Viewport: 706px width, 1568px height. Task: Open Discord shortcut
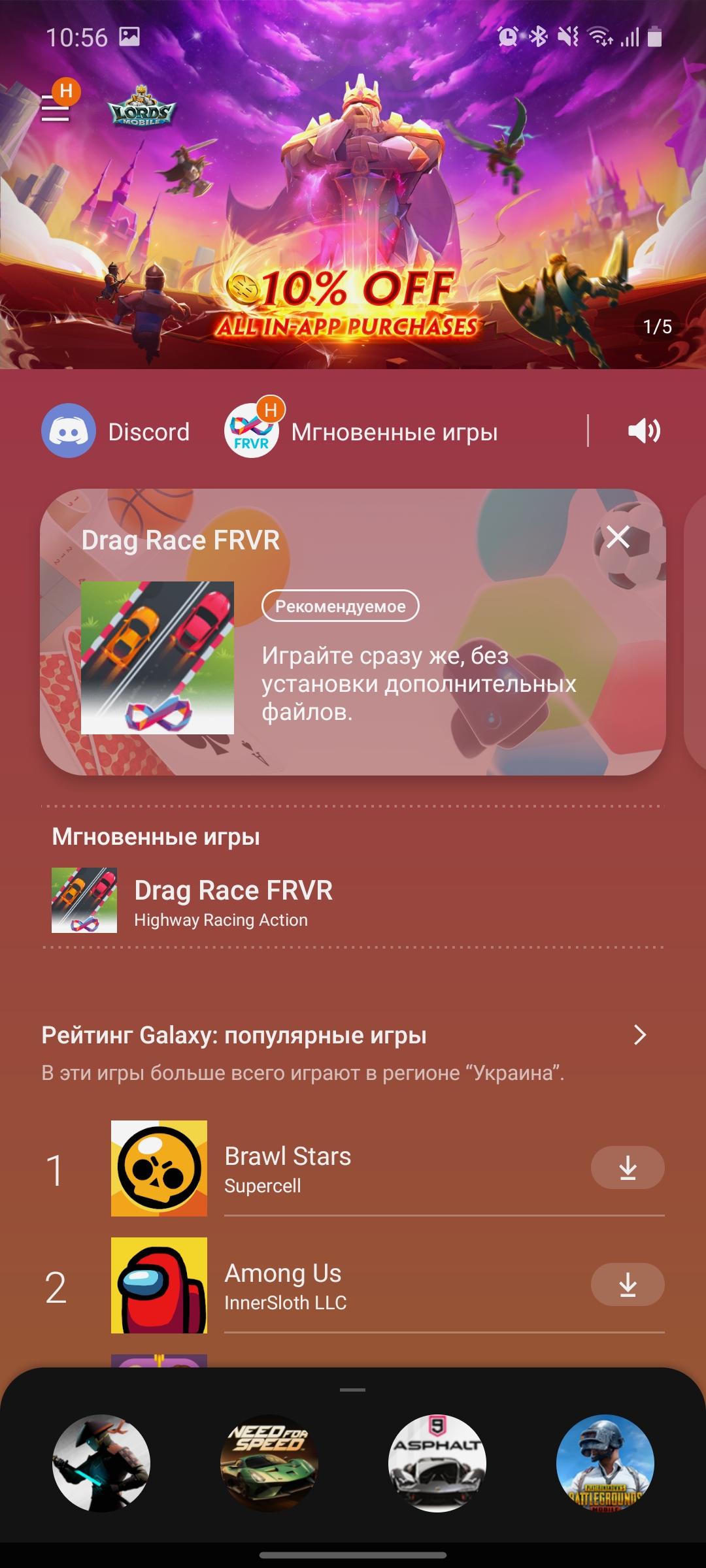[x=116, y=431]
